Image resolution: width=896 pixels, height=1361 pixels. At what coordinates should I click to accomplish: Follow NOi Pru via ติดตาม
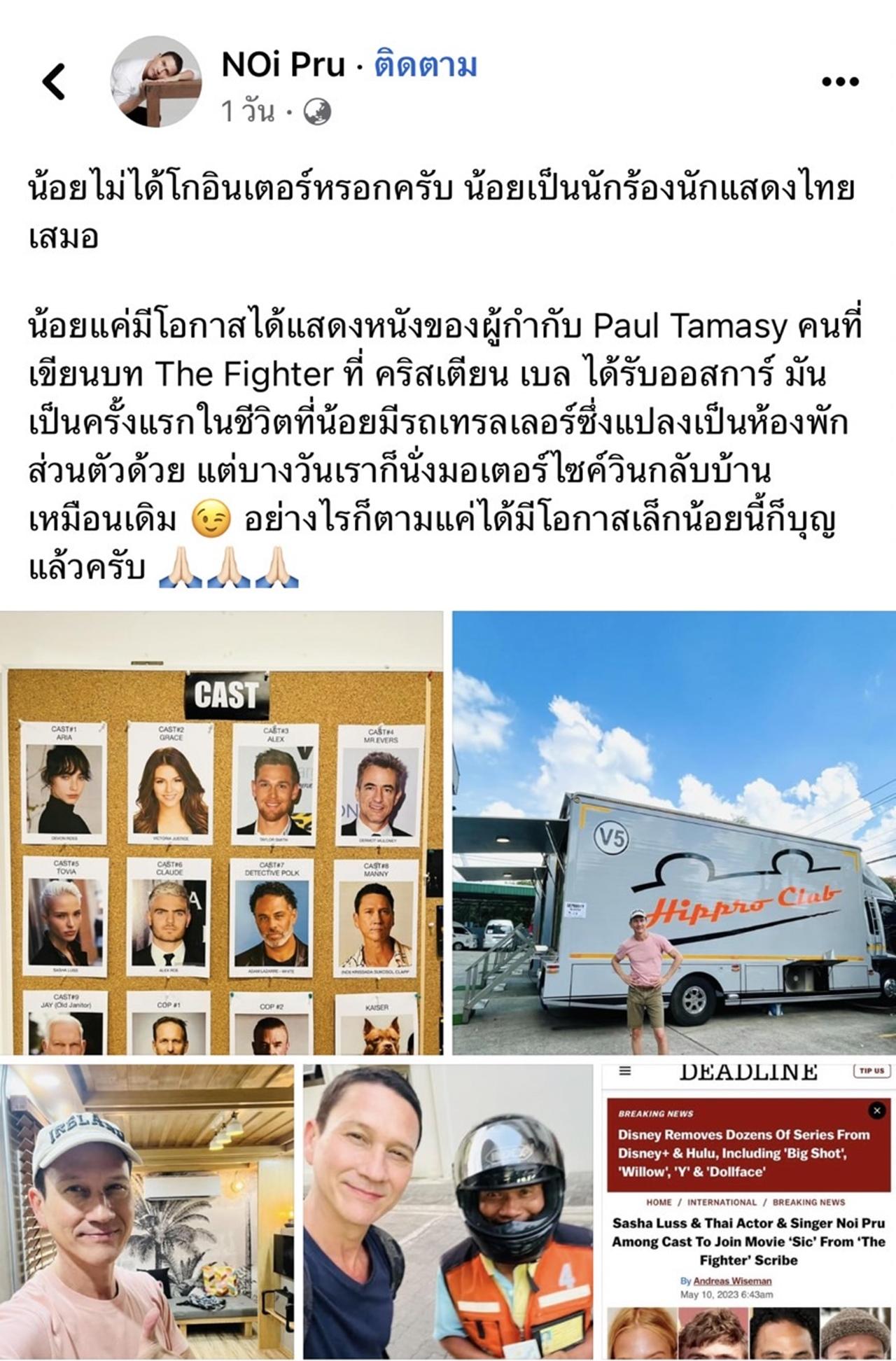coord(426,65)
